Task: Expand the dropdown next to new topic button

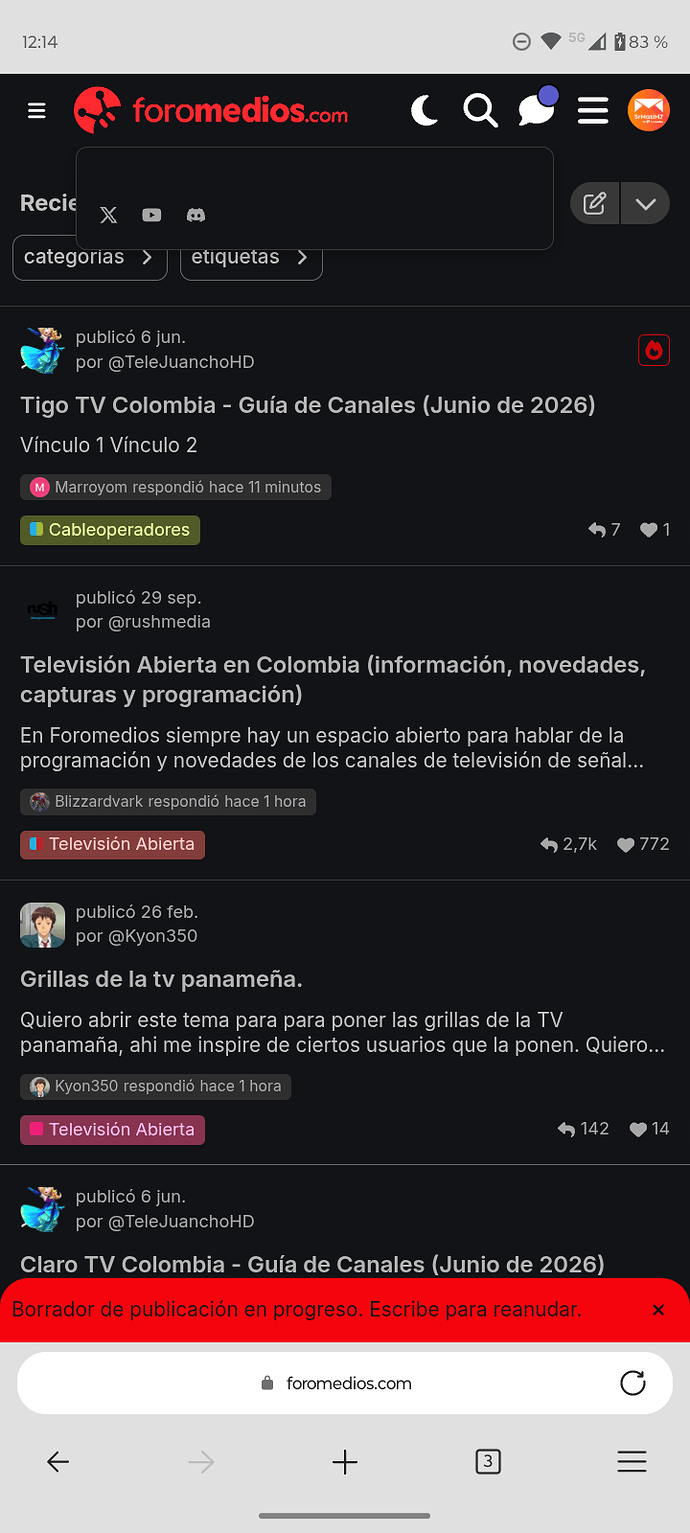Action: coord(645,204)
